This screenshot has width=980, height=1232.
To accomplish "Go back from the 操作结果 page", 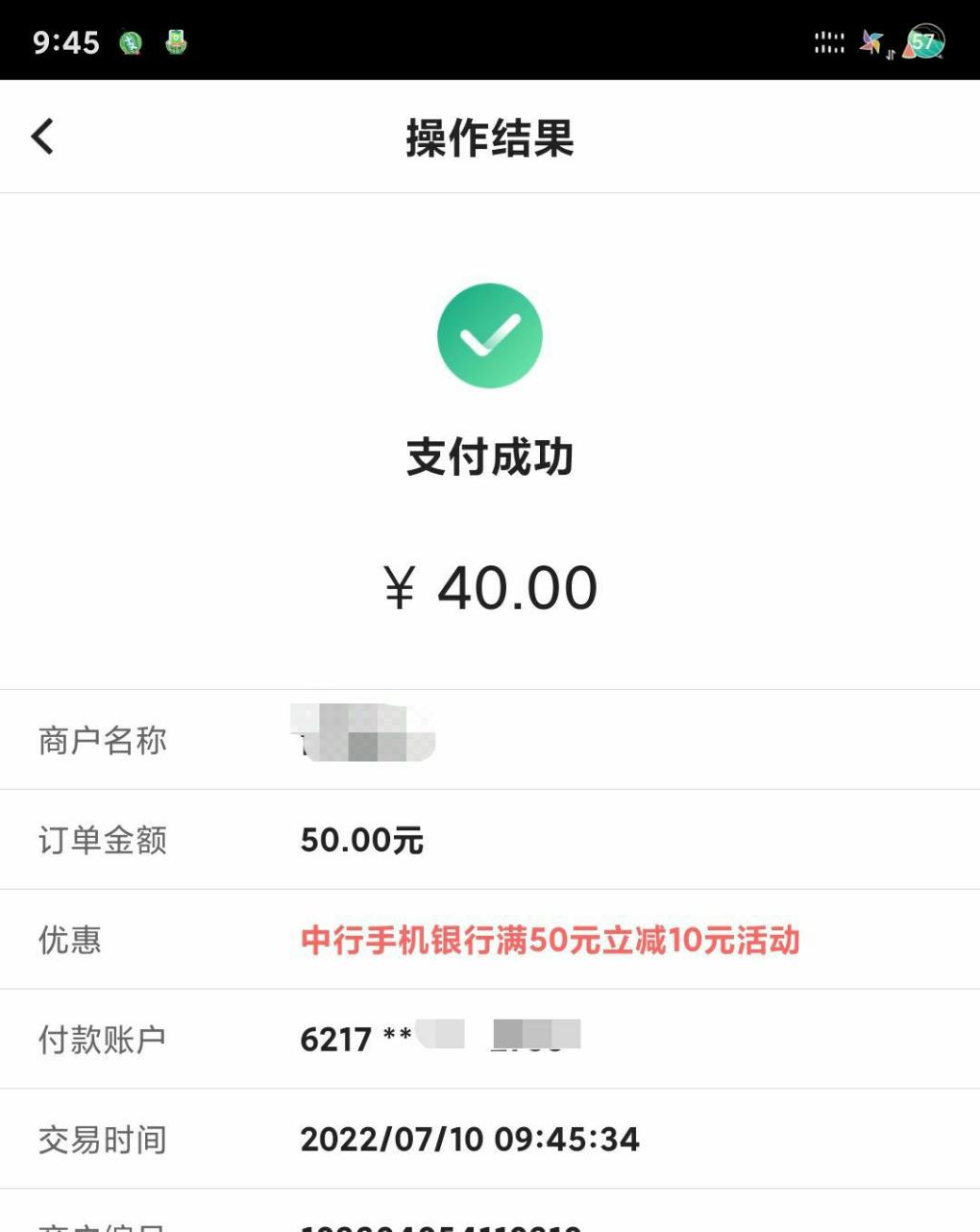I will [43, 136].
